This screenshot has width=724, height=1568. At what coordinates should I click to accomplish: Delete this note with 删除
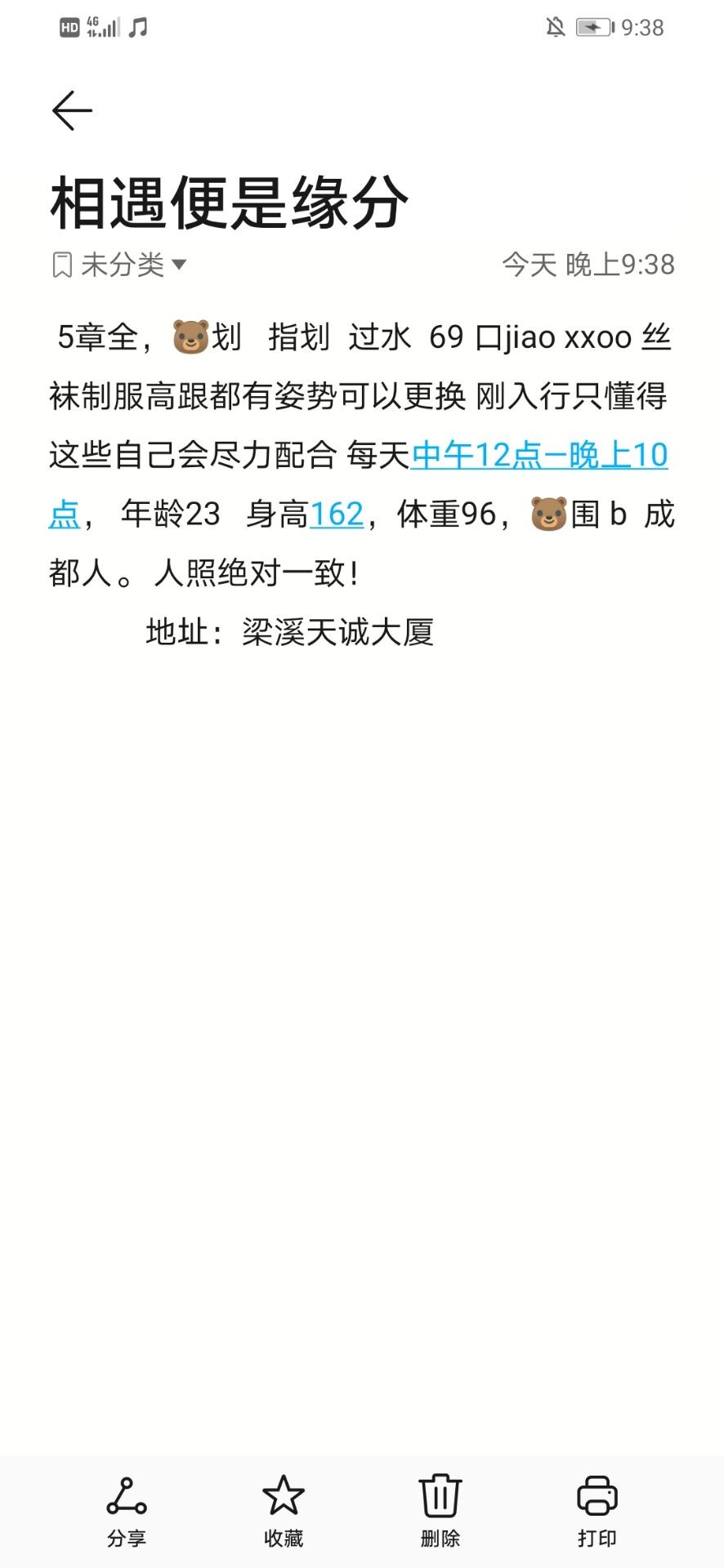tap(440, 1512)
